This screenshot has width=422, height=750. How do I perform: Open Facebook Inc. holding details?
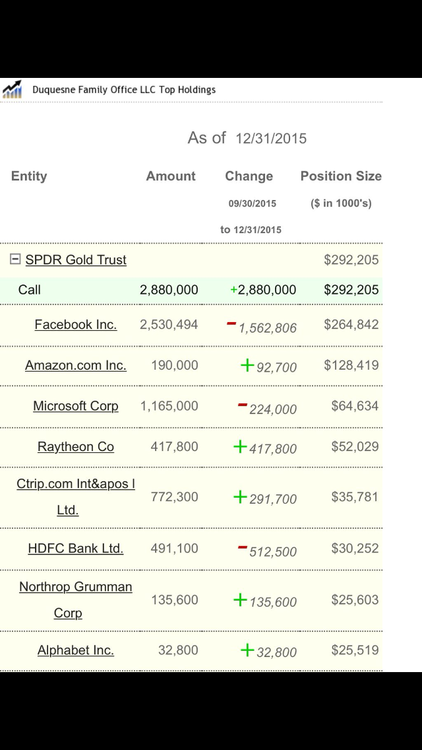click(76, 324)
